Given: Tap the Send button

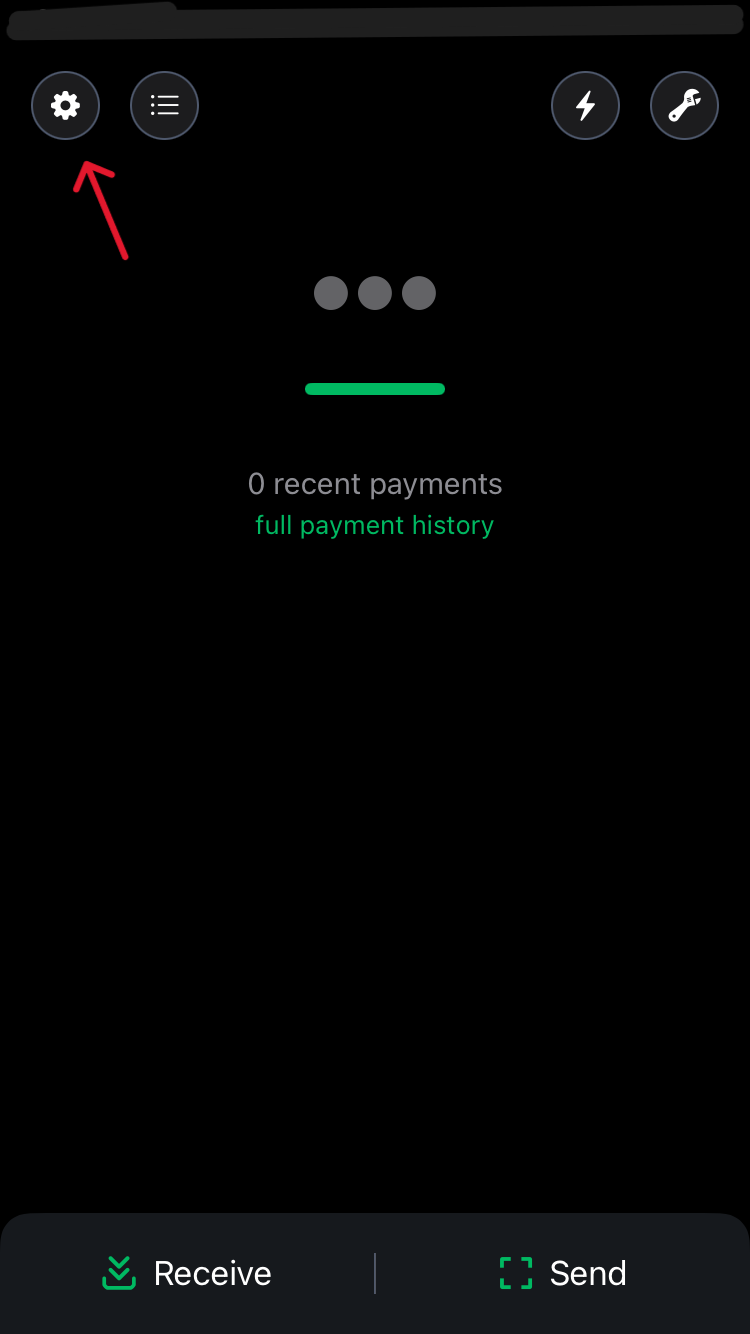Looking at the screenshot, I should pos(562,1273).
